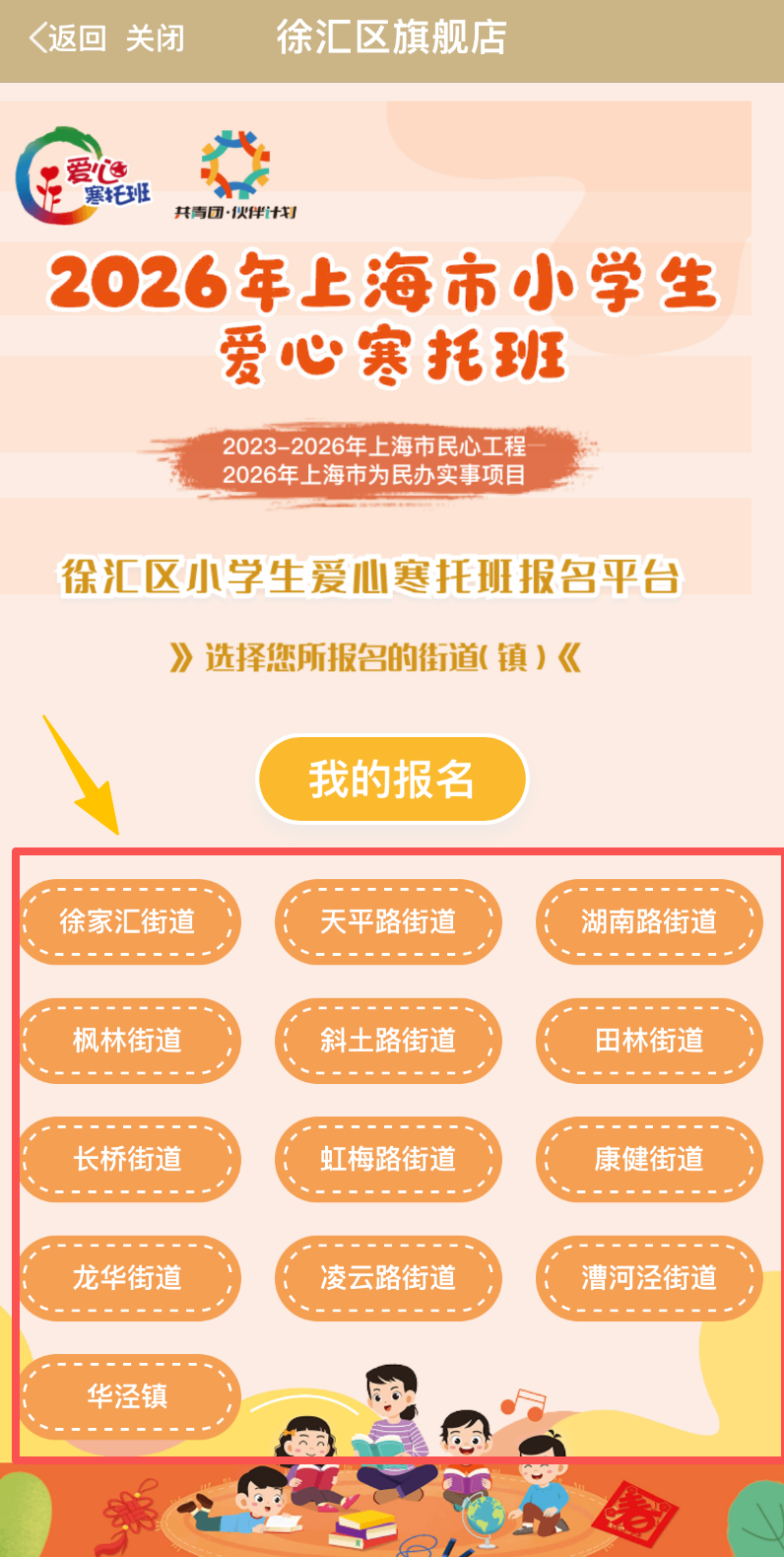Choose 天平路街道
This screenshot has width=784, height=1557.
(388, 921)
